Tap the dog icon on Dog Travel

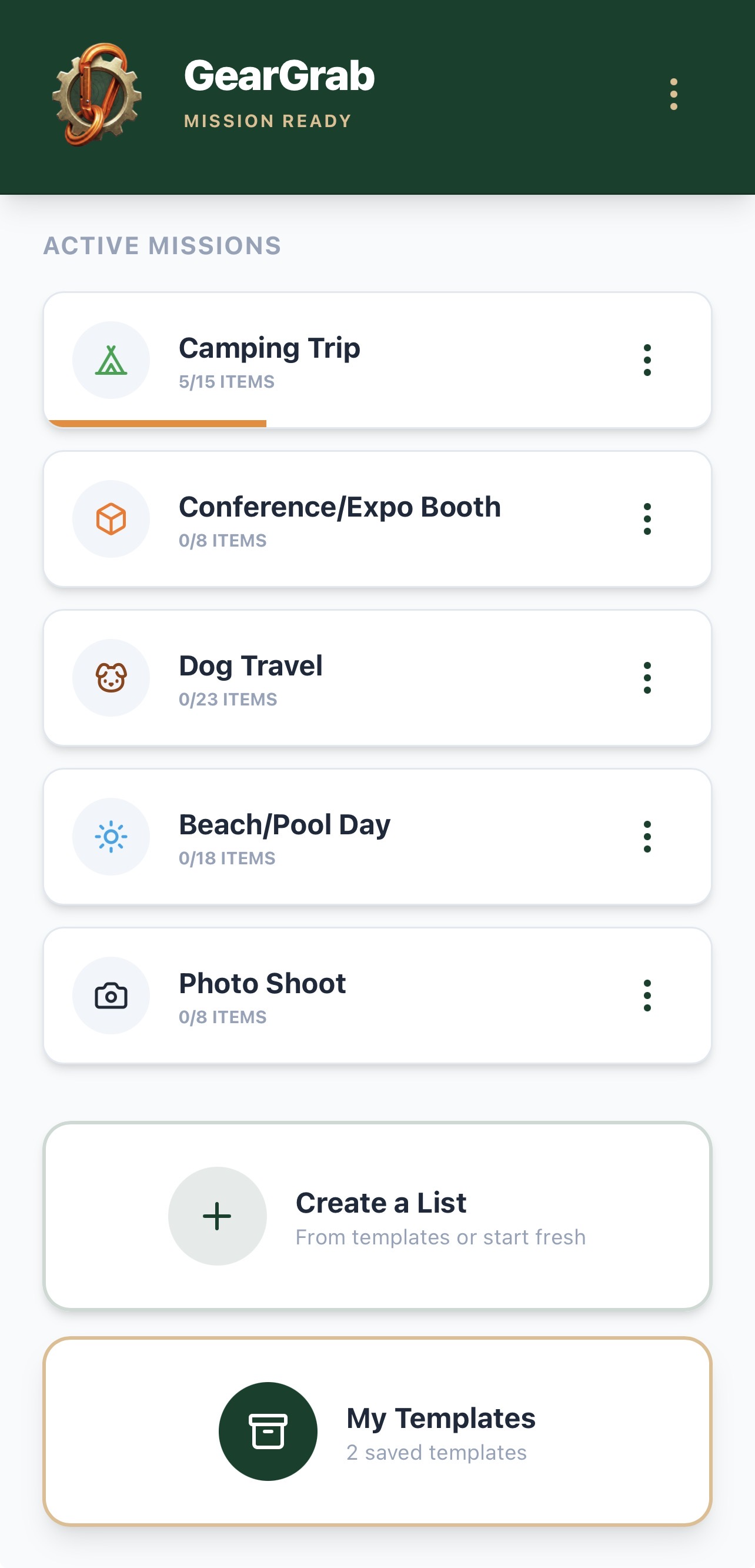(111, 677)
